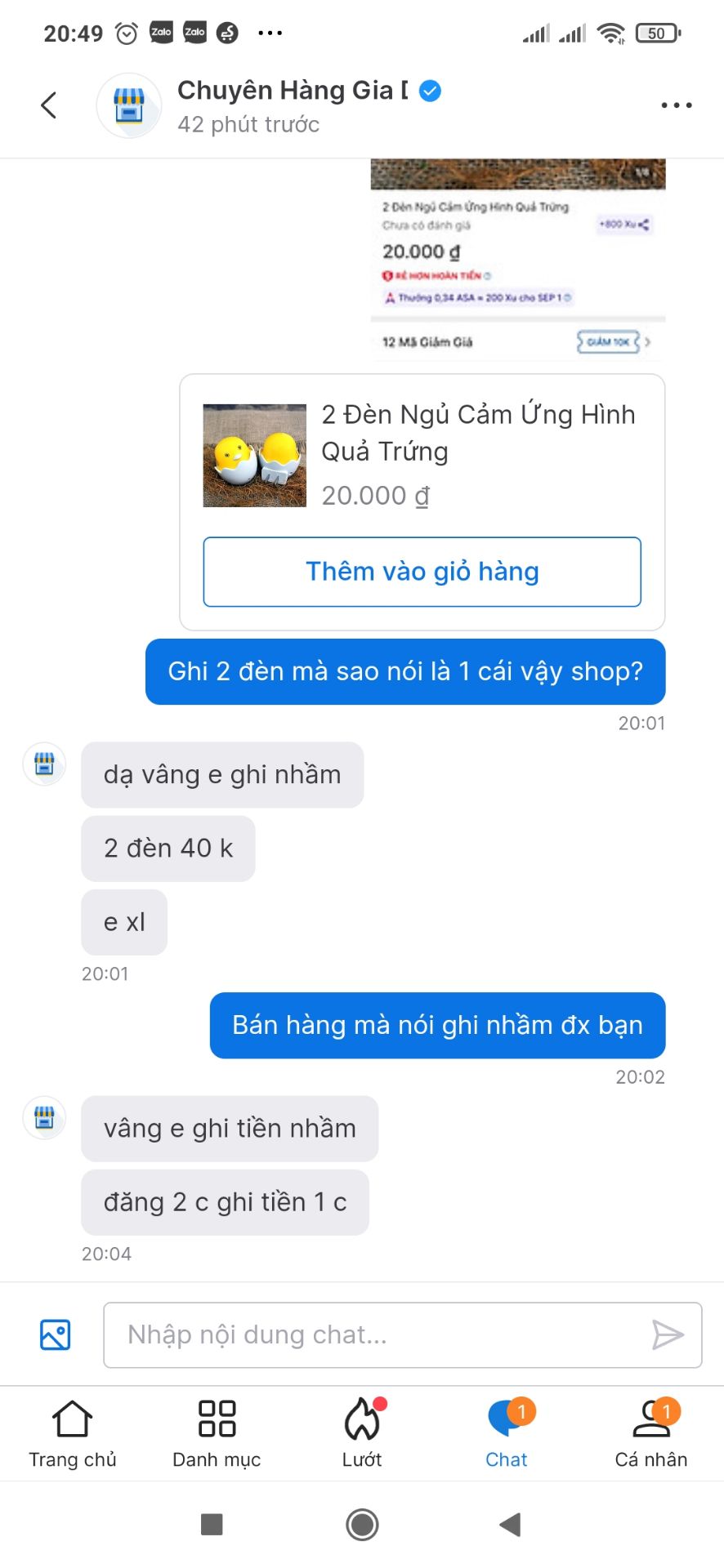Open the image picker beside chat input
Image resolution: width=724 pixels, height=1568 pixels.
pyautogui.click(x=54, y=1334)
